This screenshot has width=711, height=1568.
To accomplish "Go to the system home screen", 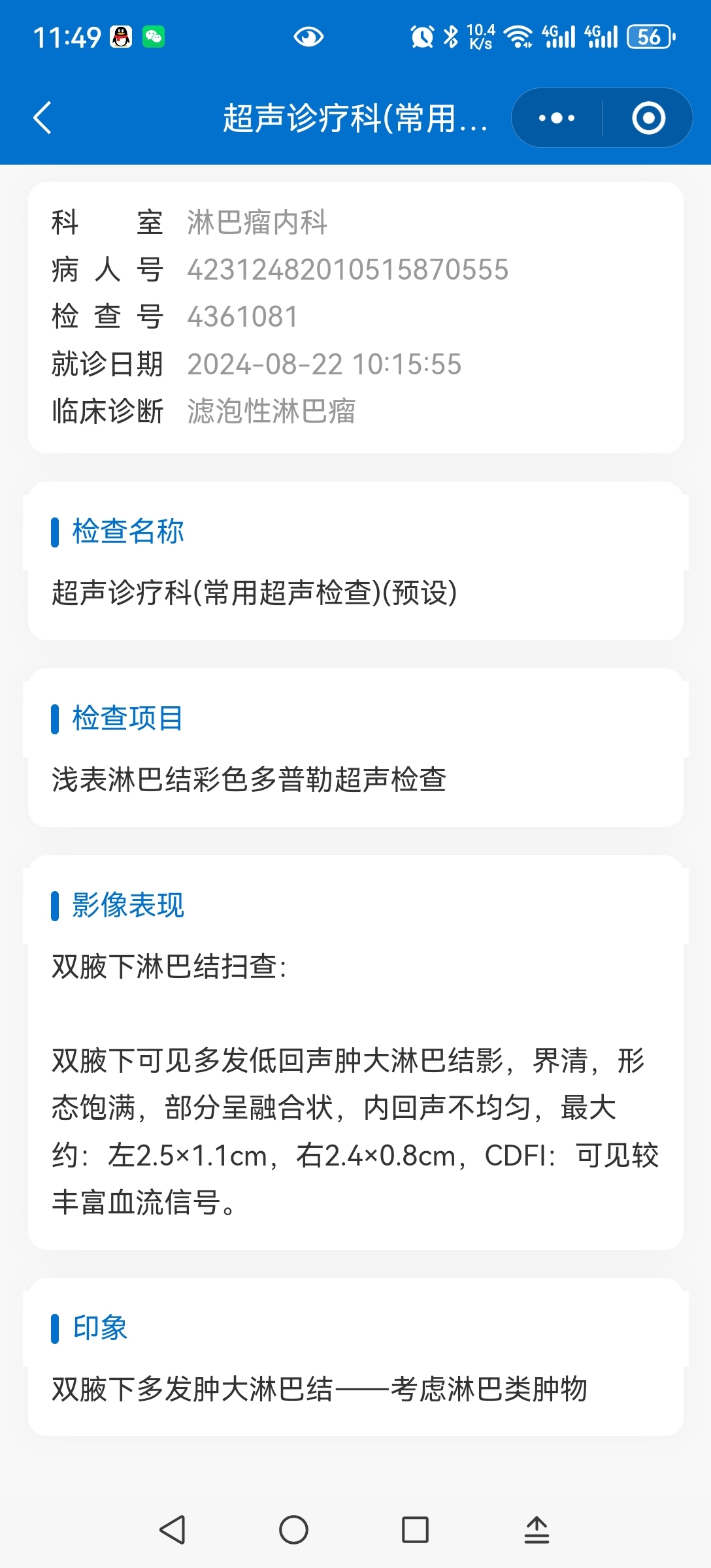I will click(x=293, y=1529).
